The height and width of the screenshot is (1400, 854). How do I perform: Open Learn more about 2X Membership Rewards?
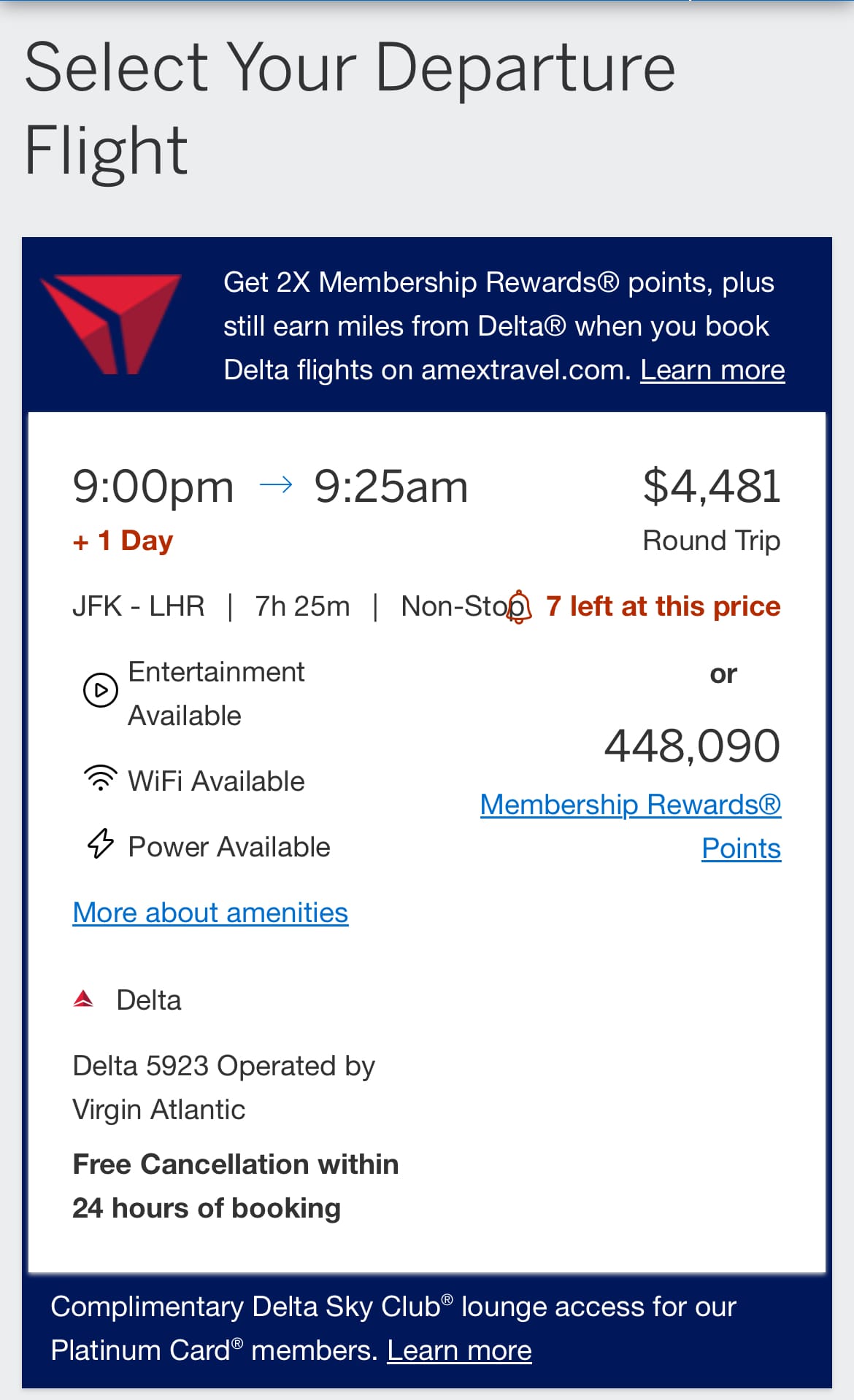712,371
